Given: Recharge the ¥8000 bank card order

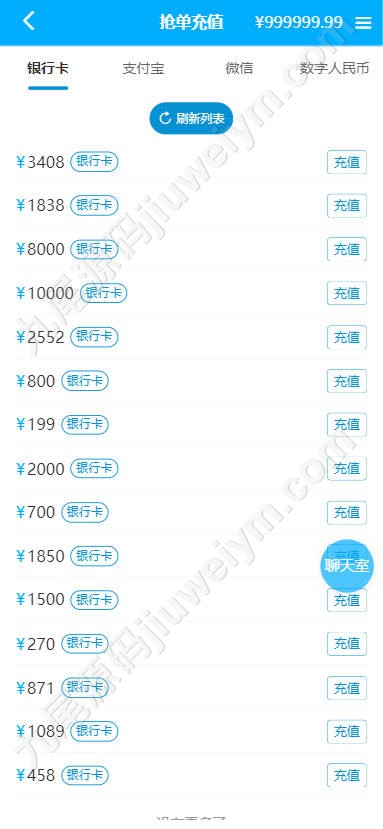Looking at the screenshot, I should point(347,249).
